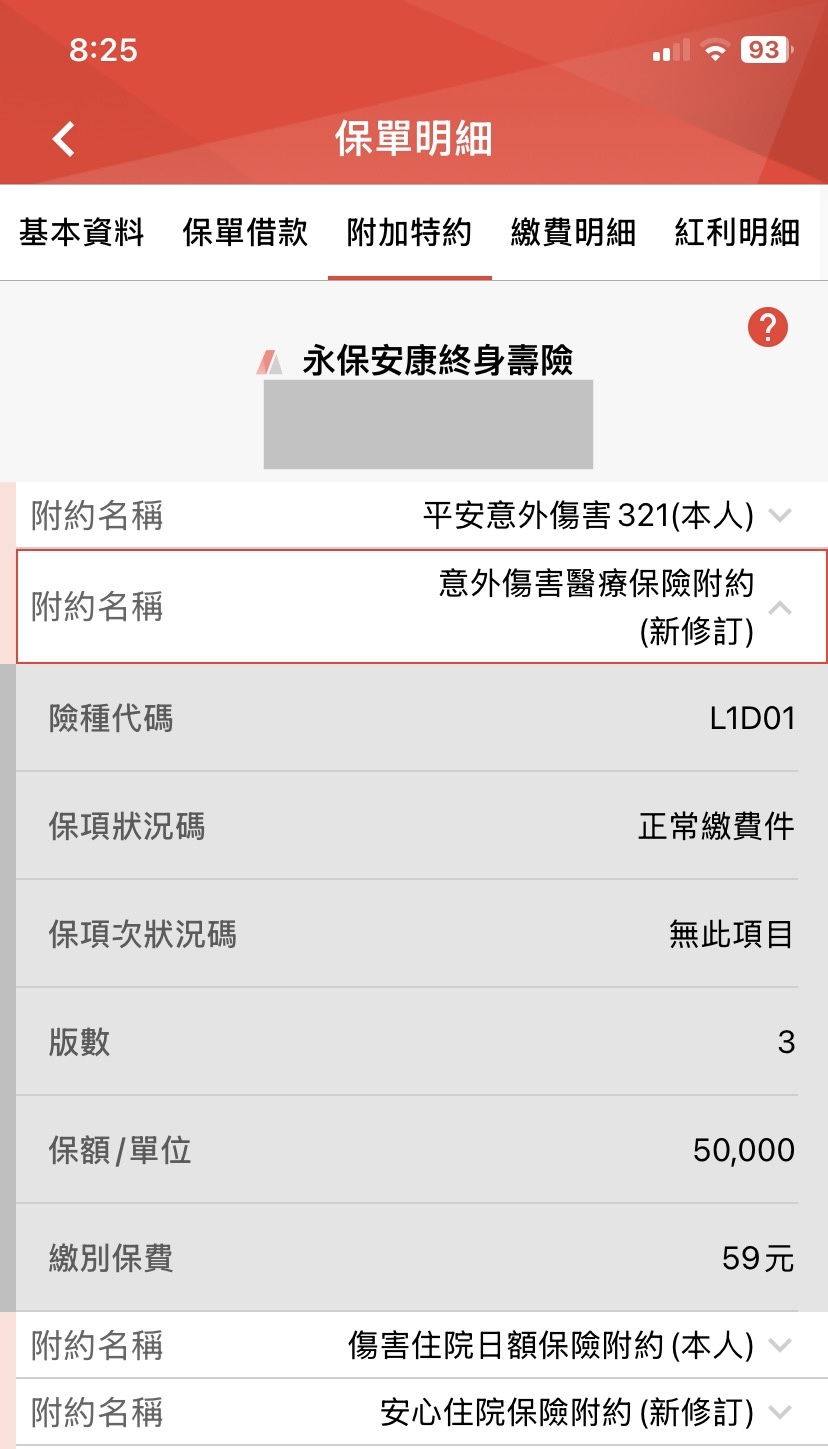Select the 附加特約 tab
Image resolution: width=828 pixels, height=1449 pixels.
pos(409,233)
